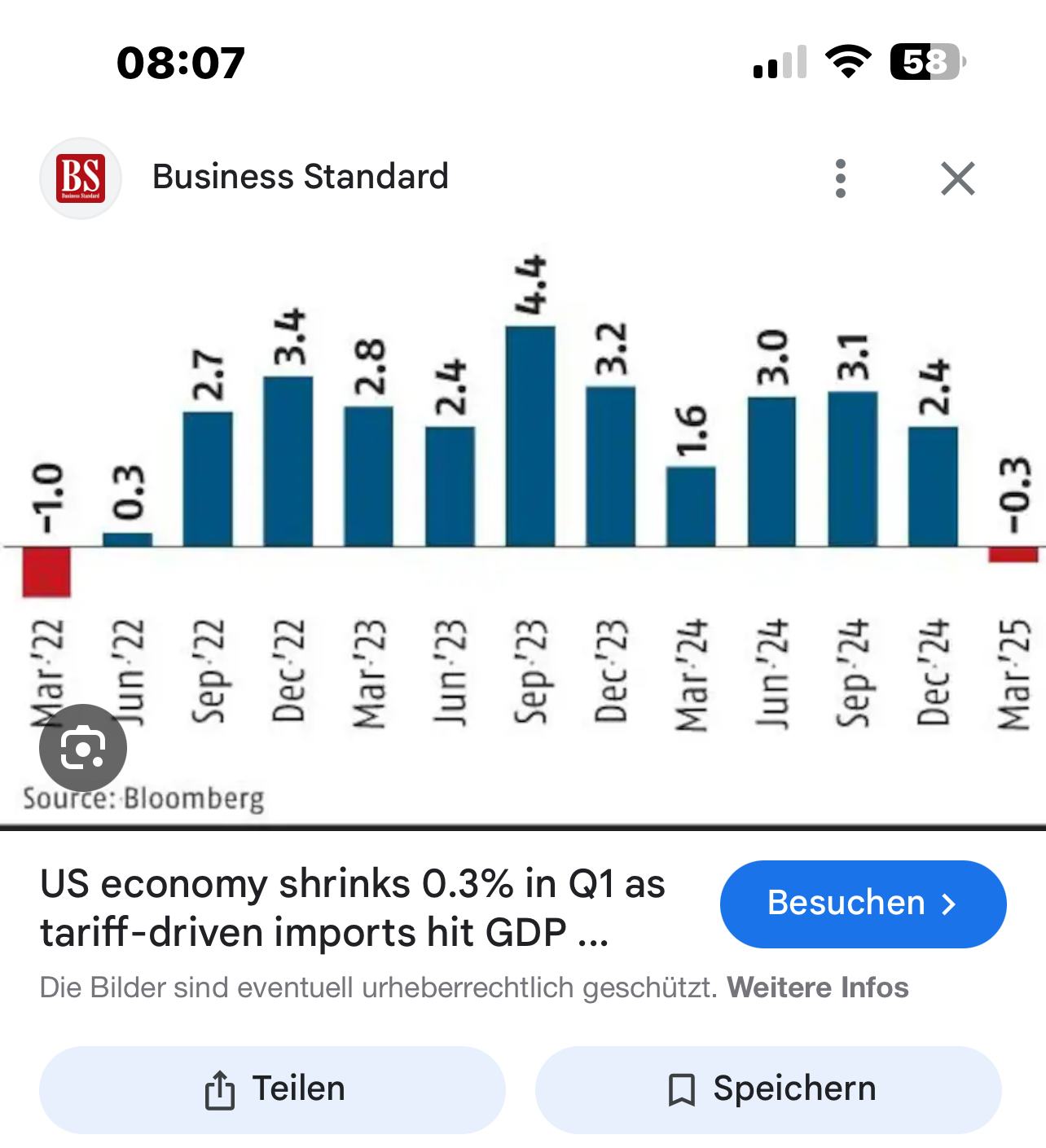Share the image via Teilen
Screen dimensions: 1046x1148
click(272, 1089)
